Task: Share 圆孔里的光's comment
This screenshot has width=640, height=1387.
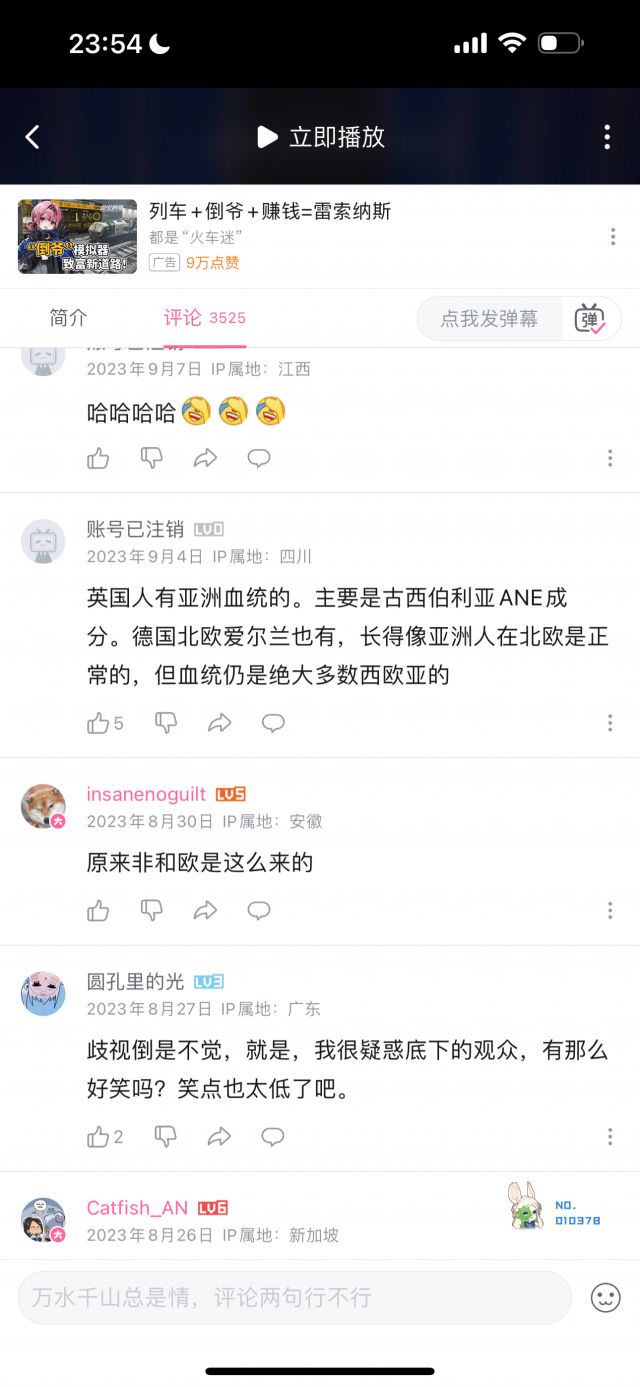Action: tap(219, 1136)
